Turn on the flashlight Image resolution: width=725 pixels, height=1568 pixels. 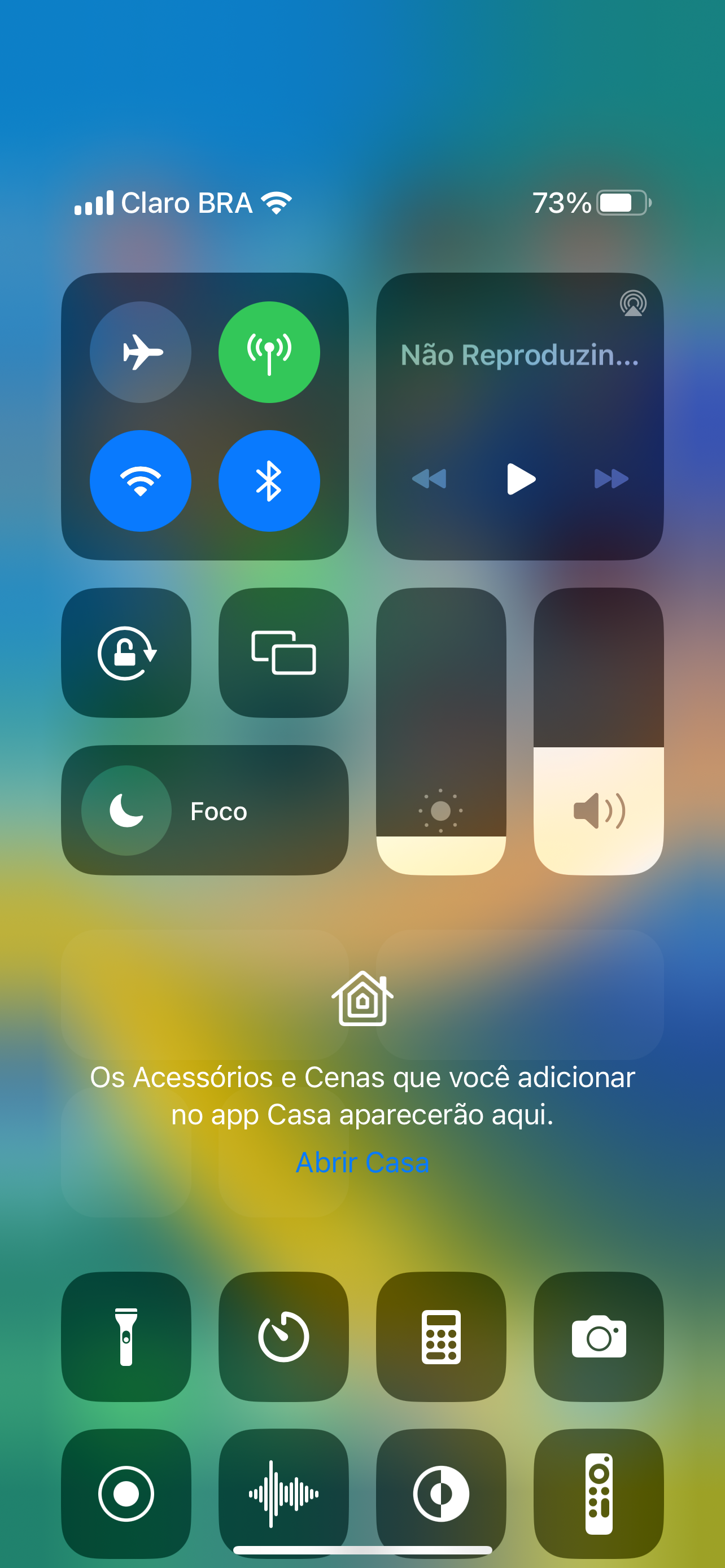(x=126, y=1336)
